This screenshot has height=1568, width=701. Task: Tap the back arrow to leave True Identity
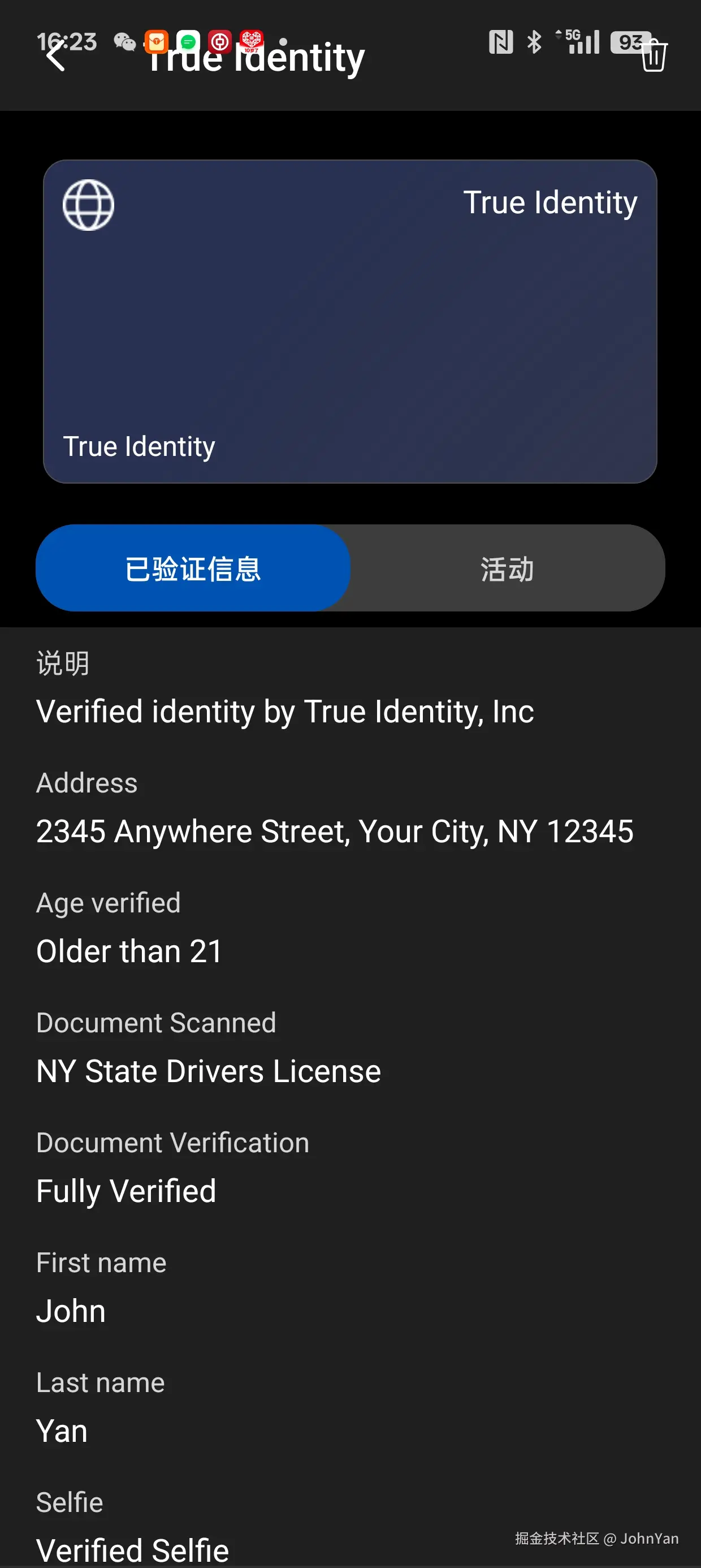click(x=55, y=58)
